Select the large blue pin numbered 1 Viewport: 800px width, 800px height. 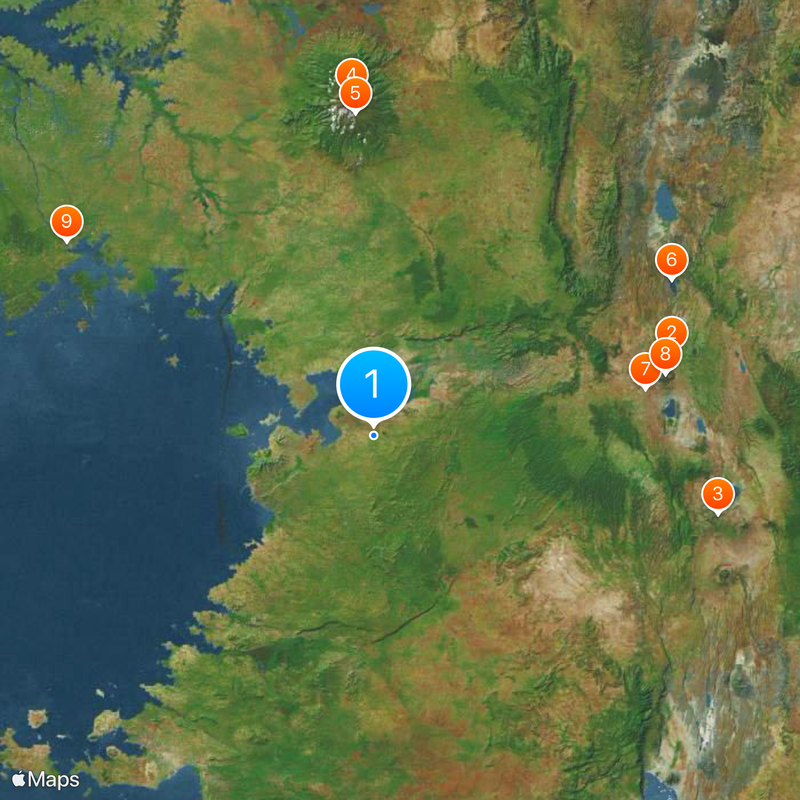pyautogui.click(x=373, y=383)
